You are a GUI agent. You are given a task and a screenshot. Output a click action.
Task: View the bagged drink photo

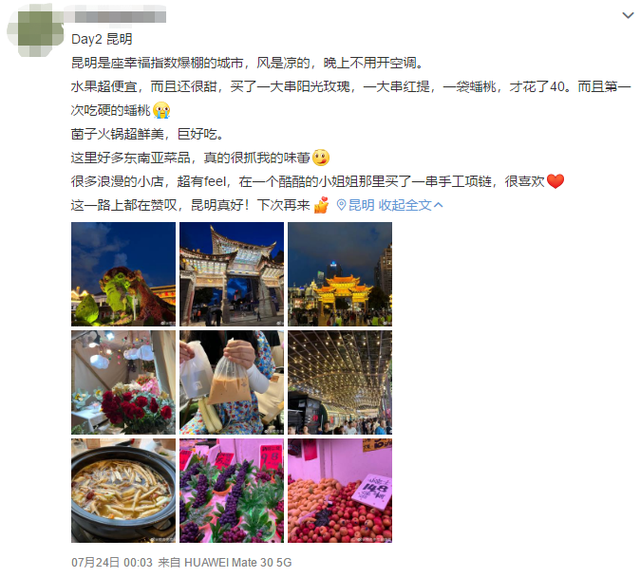231,382
